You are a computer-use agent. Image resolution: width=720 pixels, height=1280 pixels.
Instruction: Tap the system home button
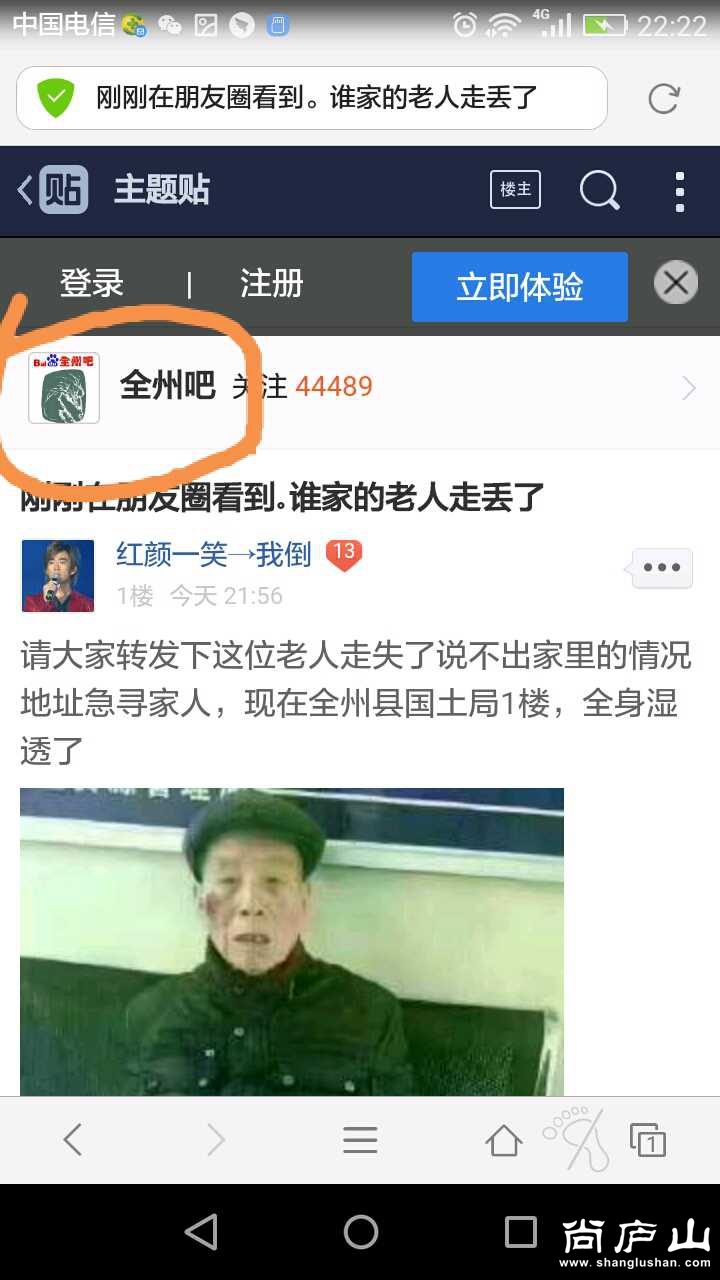360,1232
